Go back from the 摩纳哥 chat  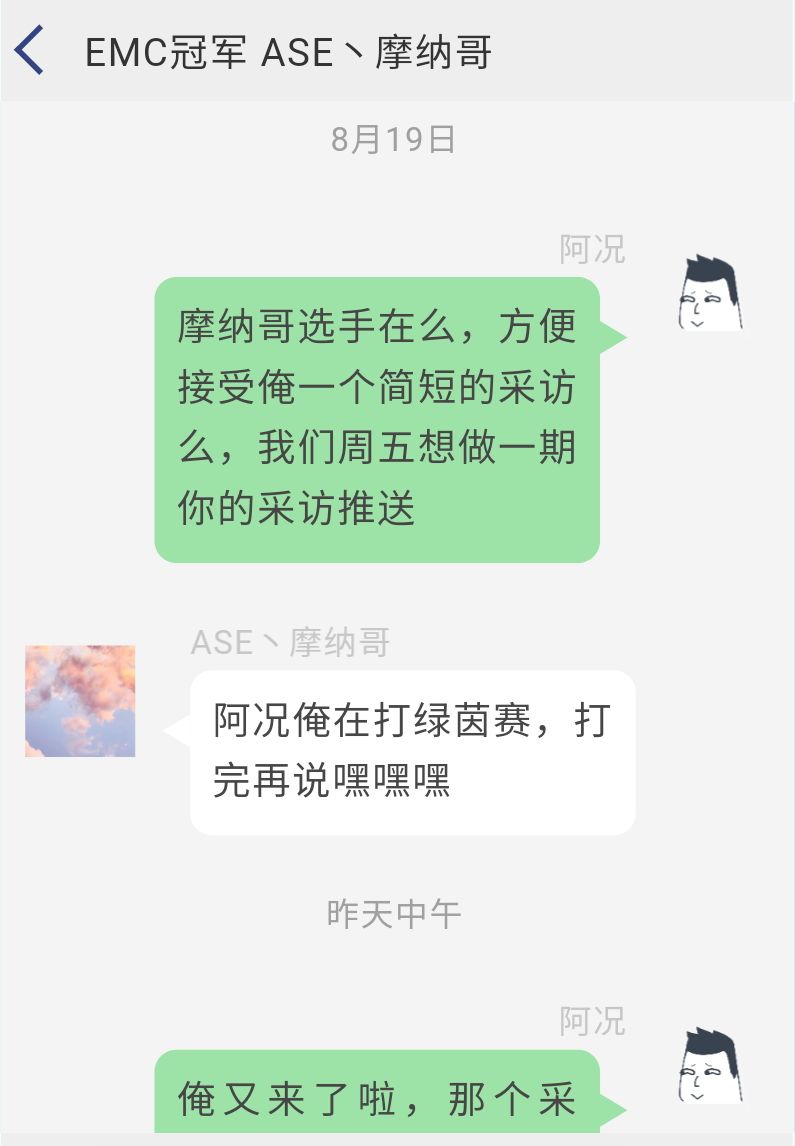point(30,51)
